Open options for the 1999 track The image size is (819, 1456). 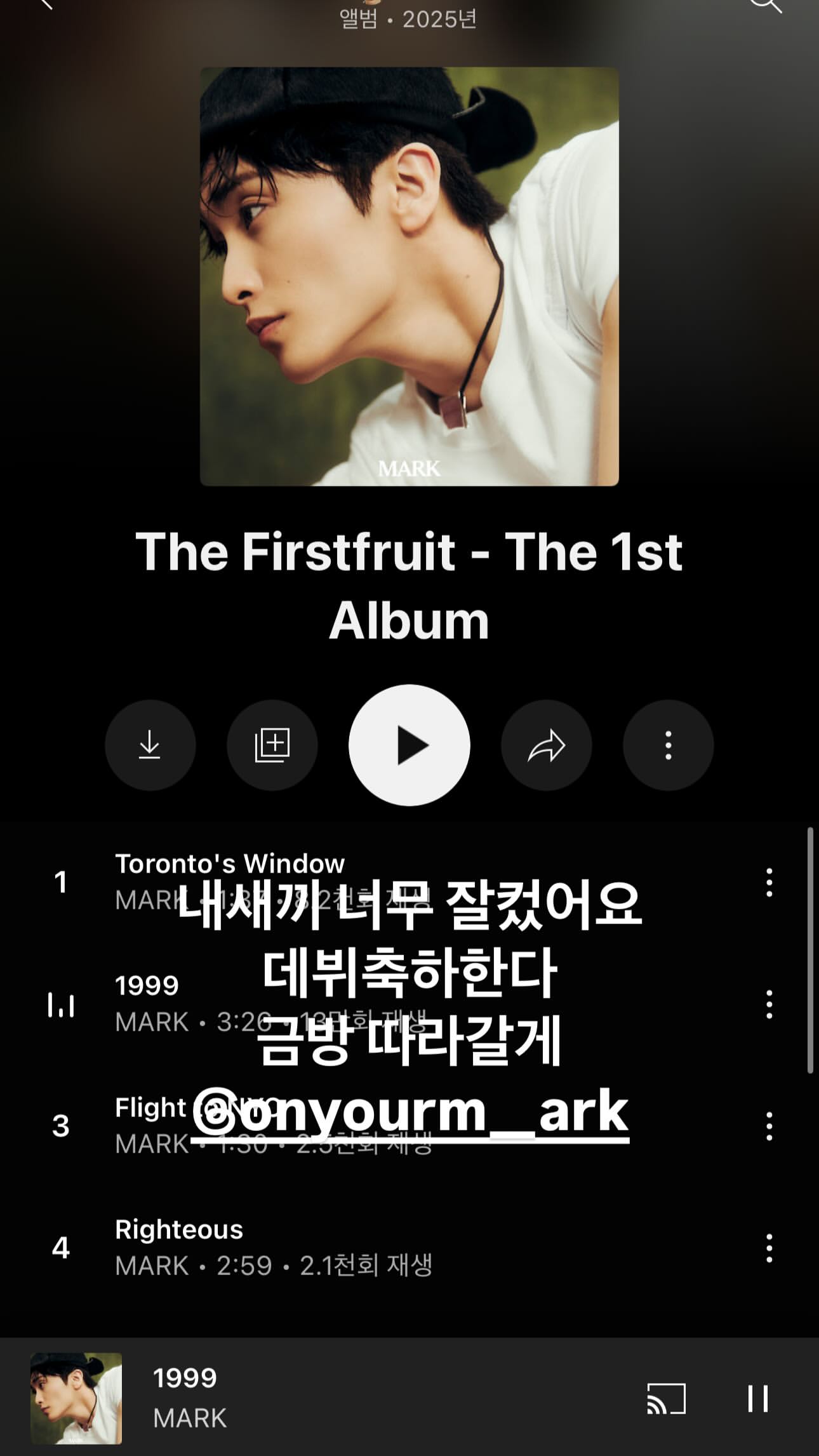point(769,1004)
